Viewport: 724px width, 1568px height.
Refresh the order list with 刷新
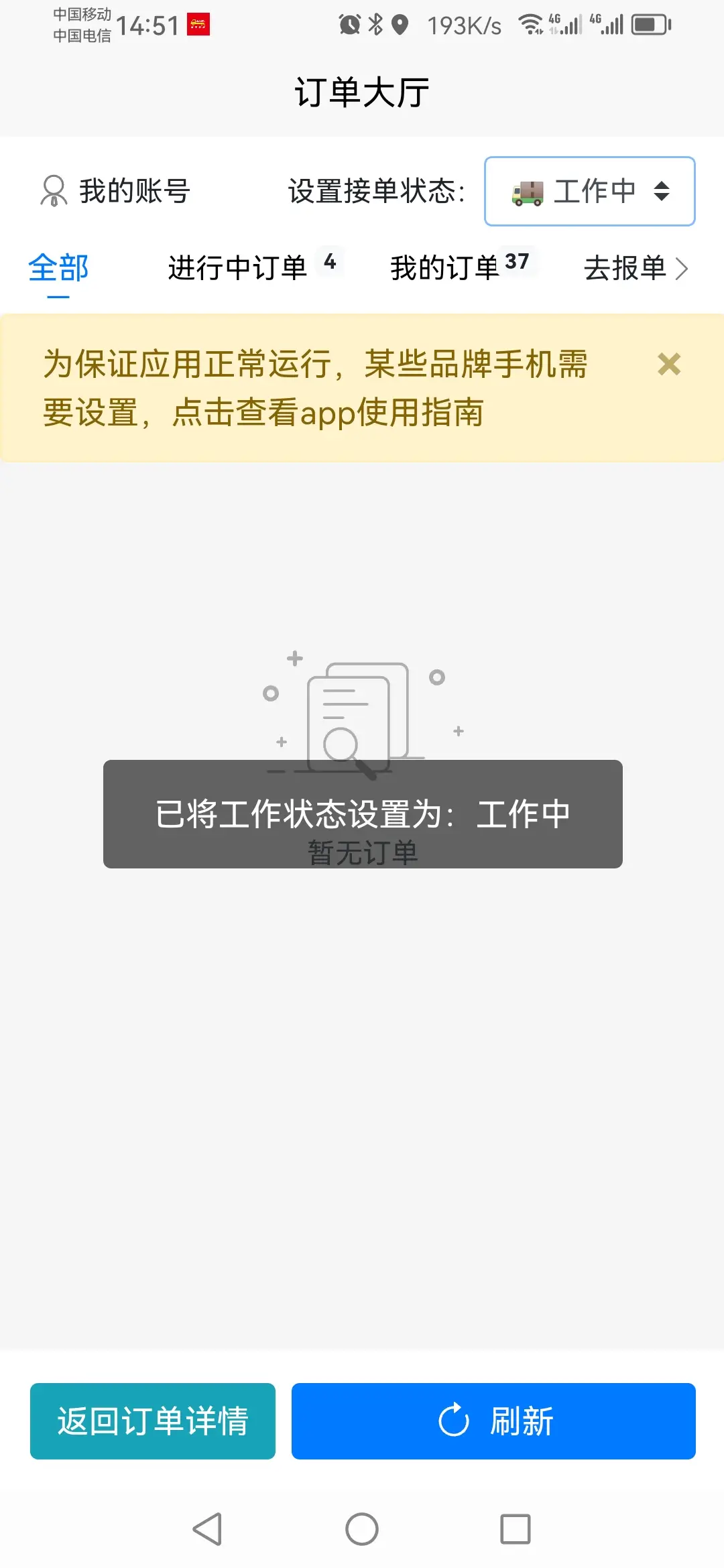pos(493,1421)
